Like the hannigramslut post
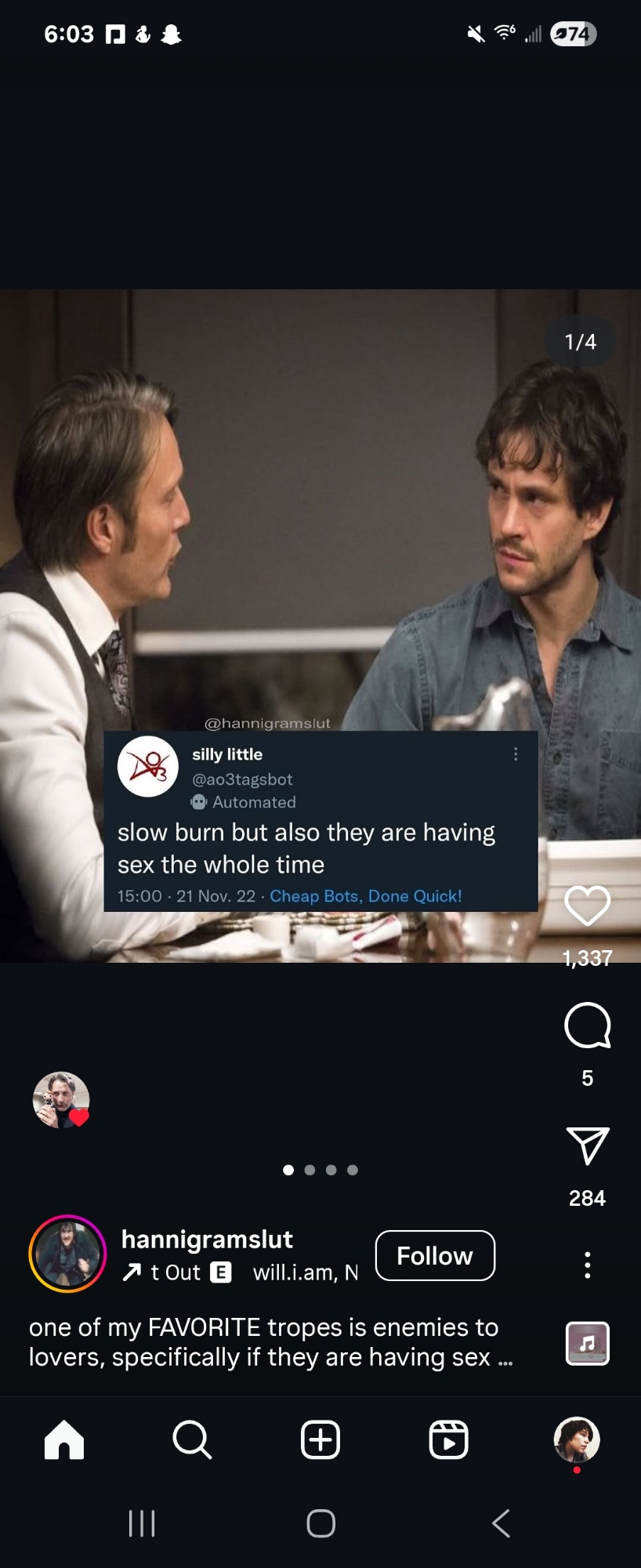 pos(587,906)
